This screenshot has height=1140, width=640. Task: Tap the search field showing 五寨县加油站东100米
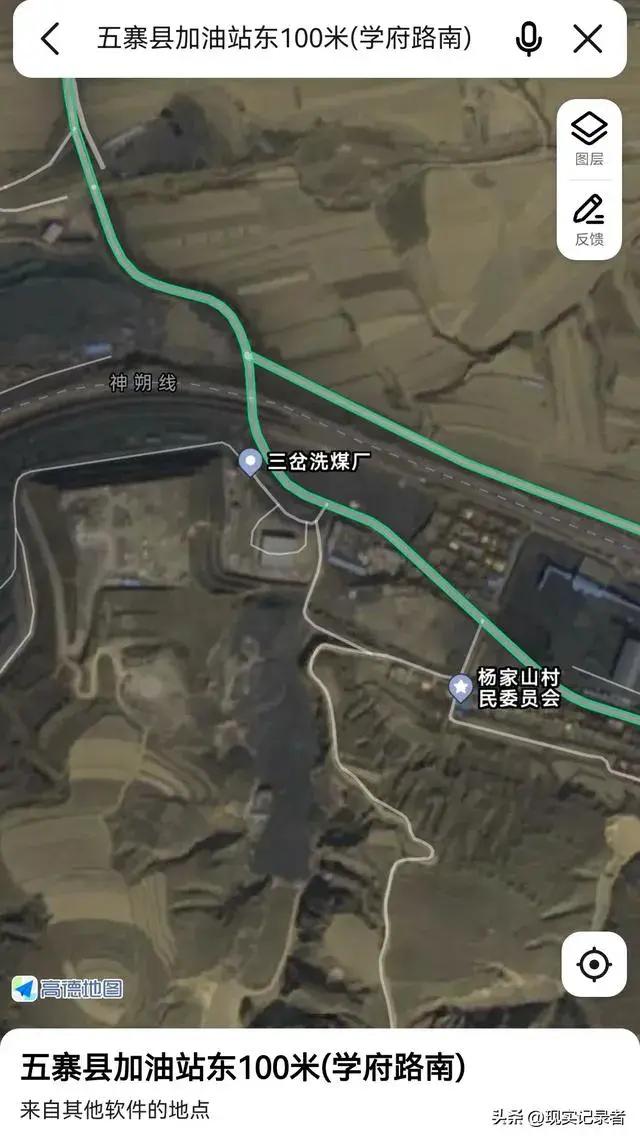click(284, 39)
